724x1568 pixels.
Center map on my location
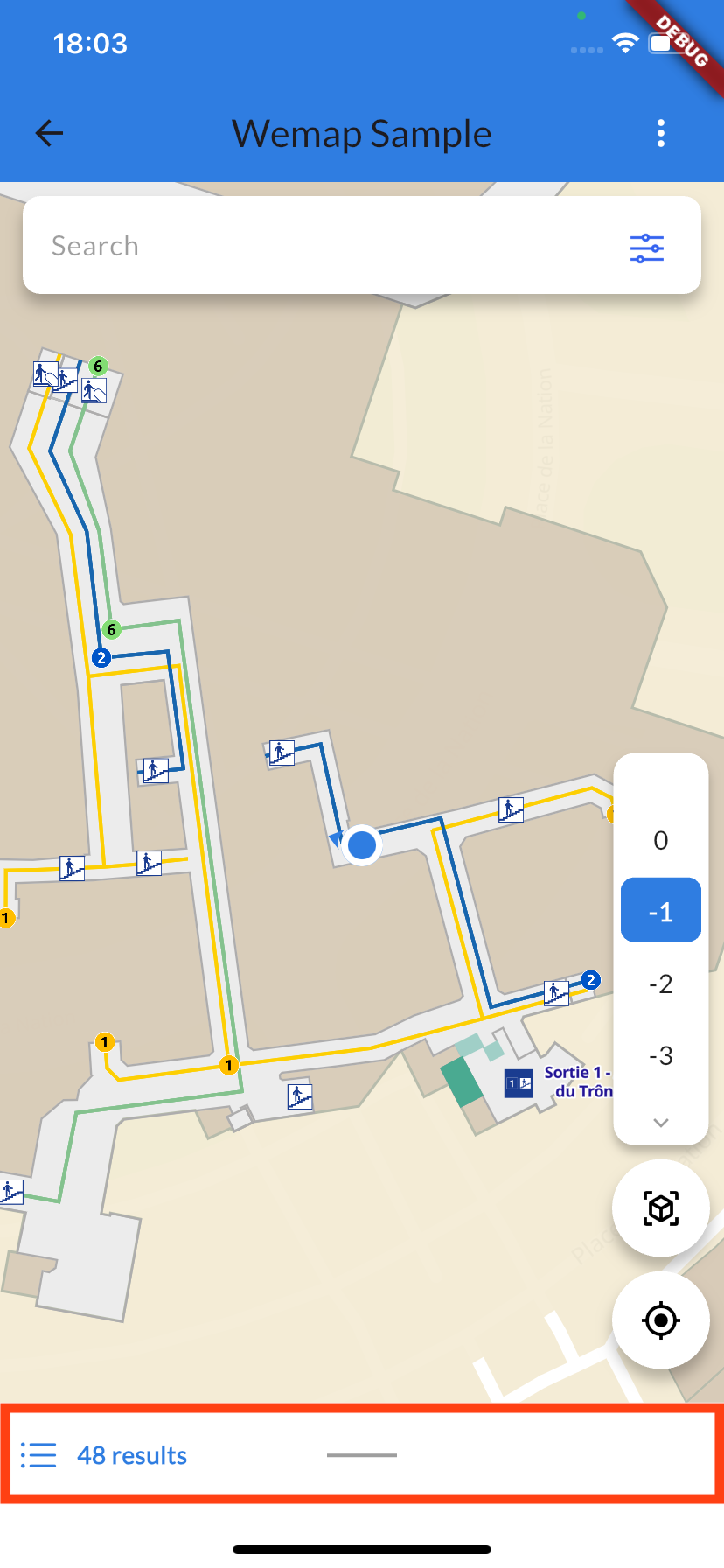coord(661,1319)
